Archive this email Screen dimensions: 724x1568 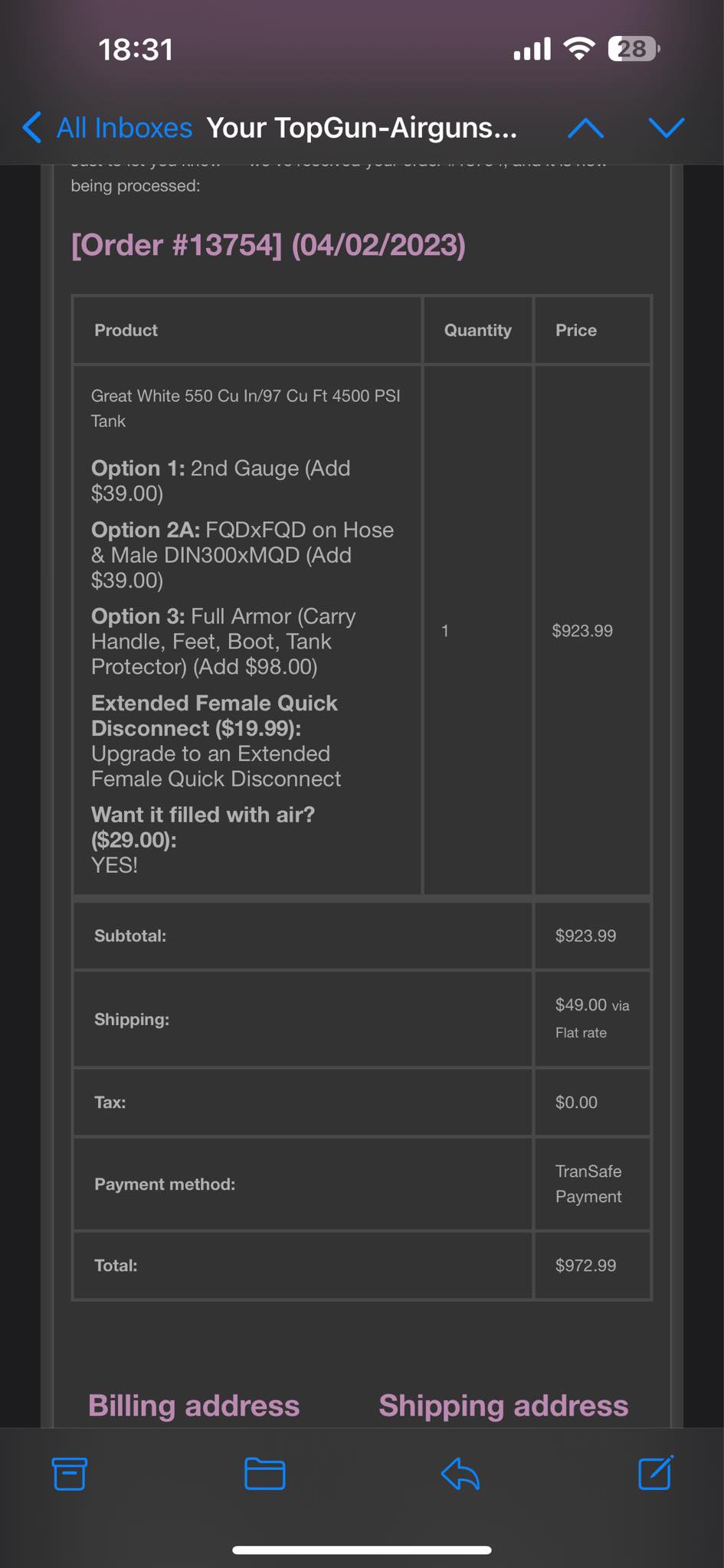tap(70, 1473)
